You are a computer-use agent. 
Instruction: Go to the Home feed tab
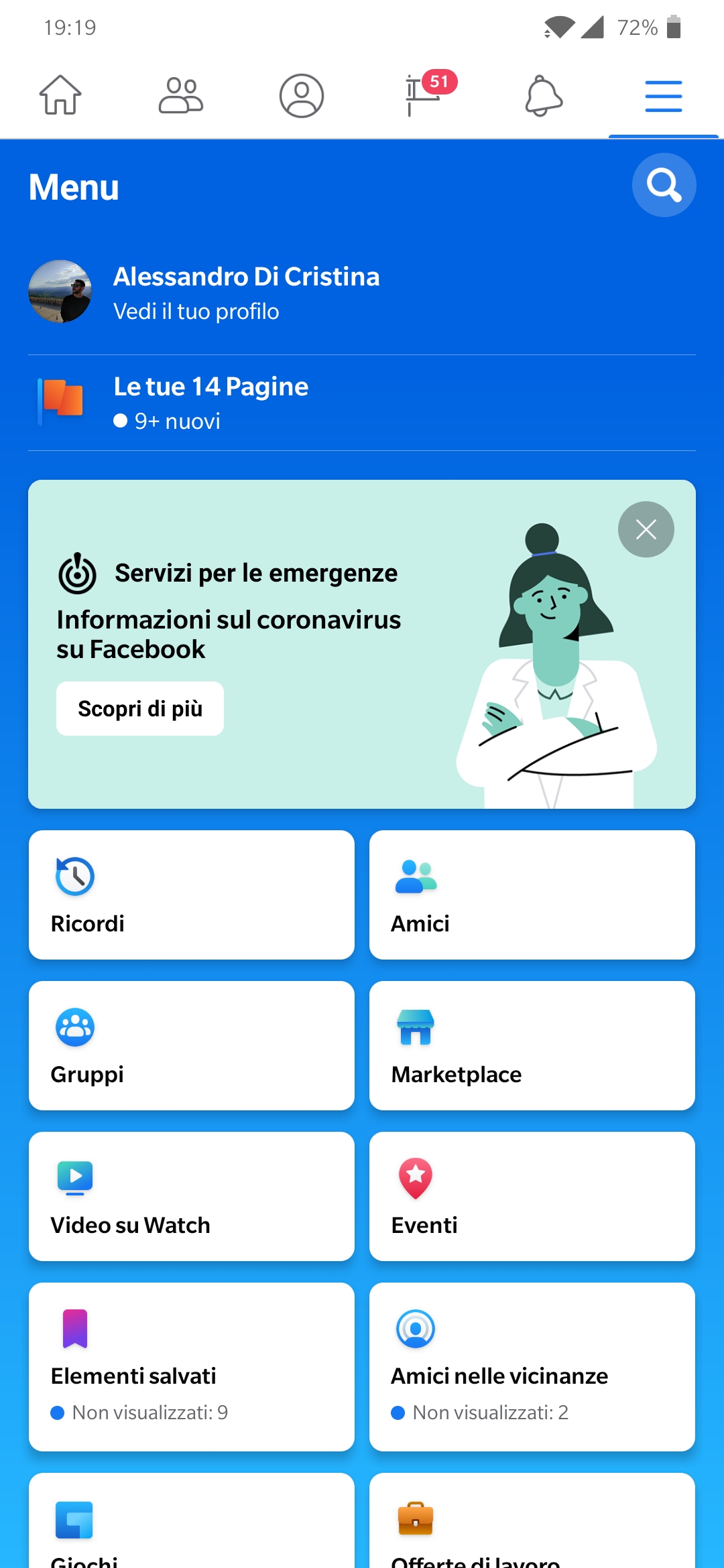[60, 95]
